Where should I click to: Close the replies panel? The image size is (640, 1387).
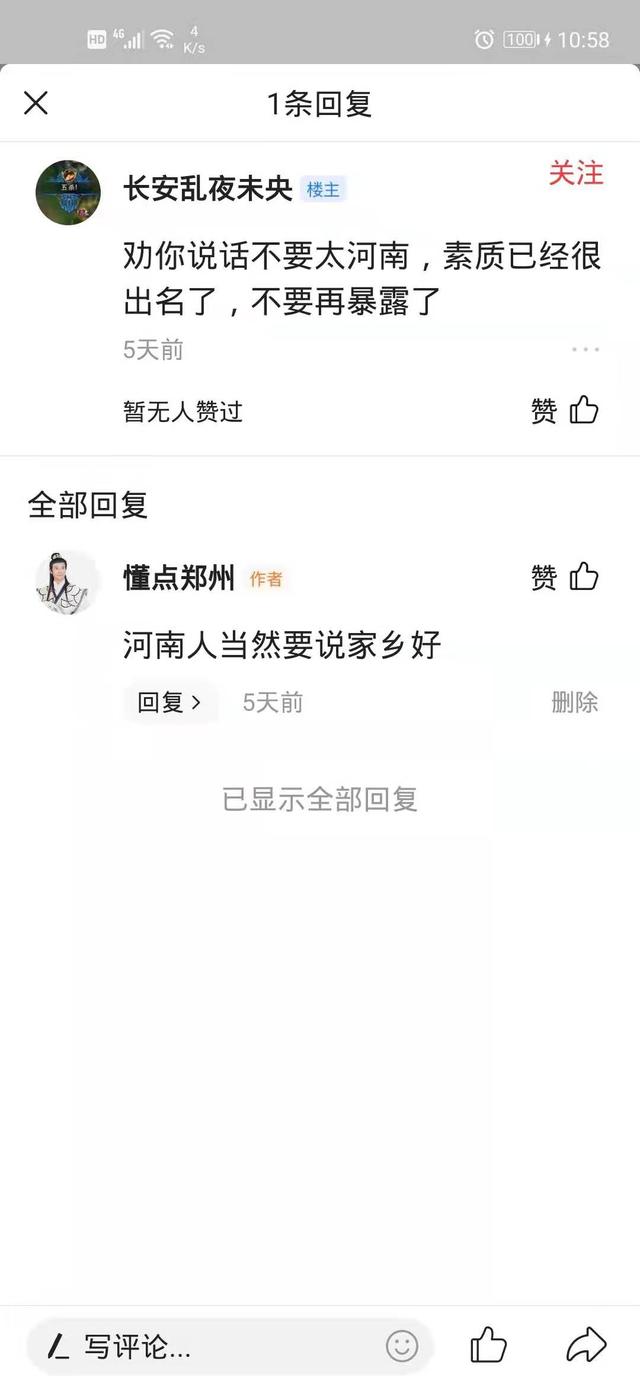pos(36,103)
